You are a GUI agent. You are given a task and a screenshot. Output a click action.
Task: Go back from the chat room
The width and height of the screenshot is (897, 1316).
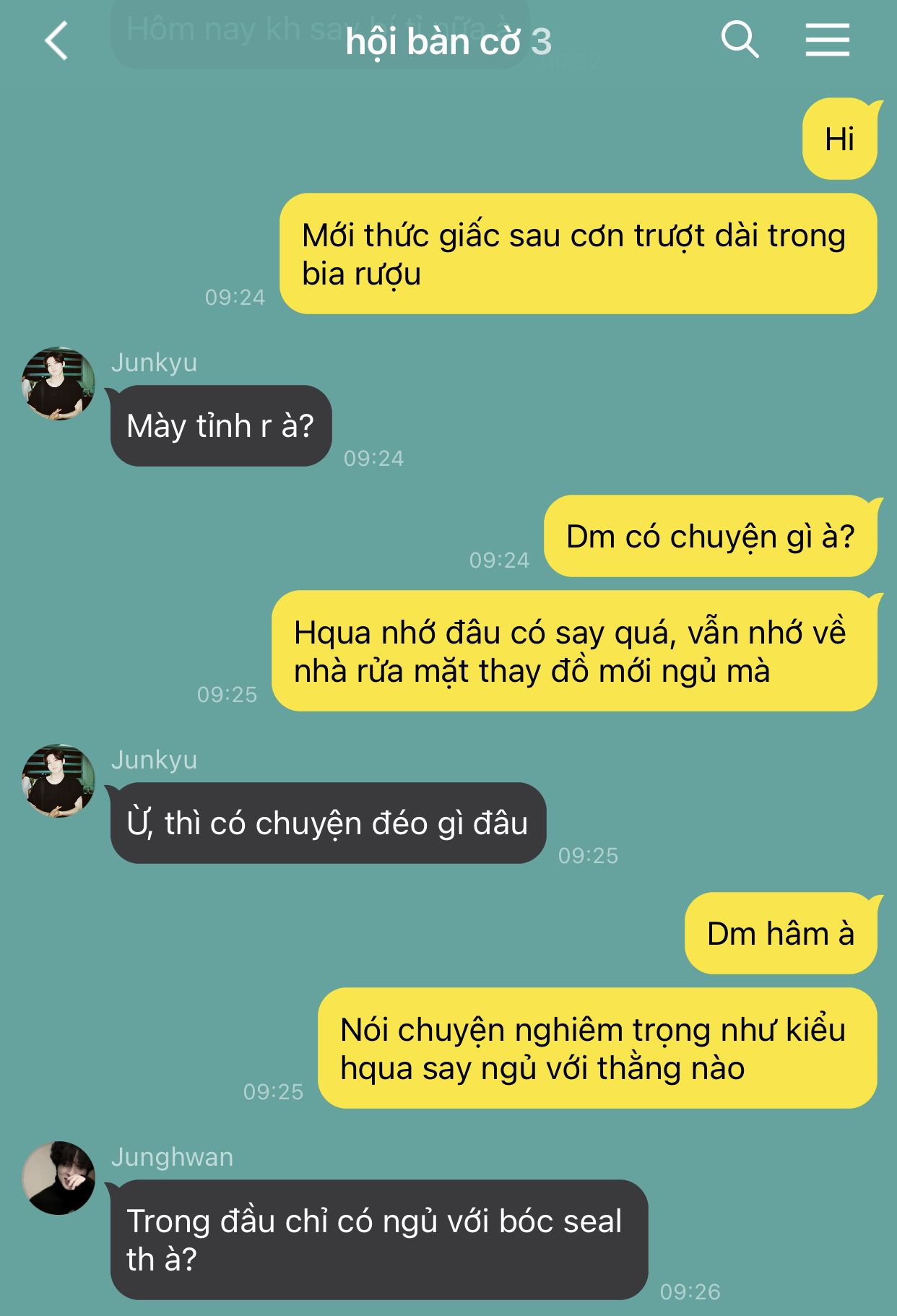pos(56,40)
